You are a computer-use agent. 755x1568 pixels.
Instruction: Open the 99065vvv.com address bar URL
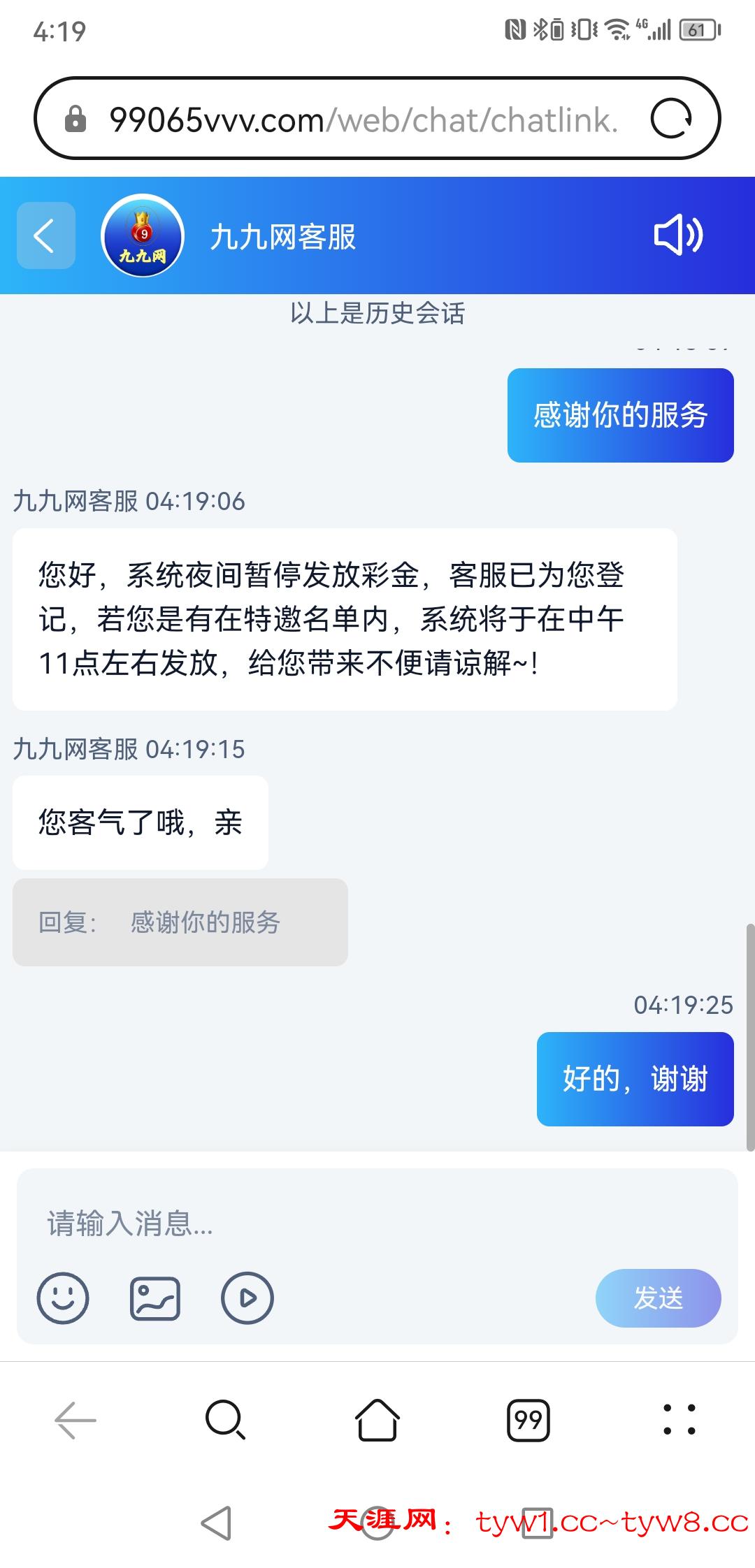pyautogui.click(x=364, y=117)
